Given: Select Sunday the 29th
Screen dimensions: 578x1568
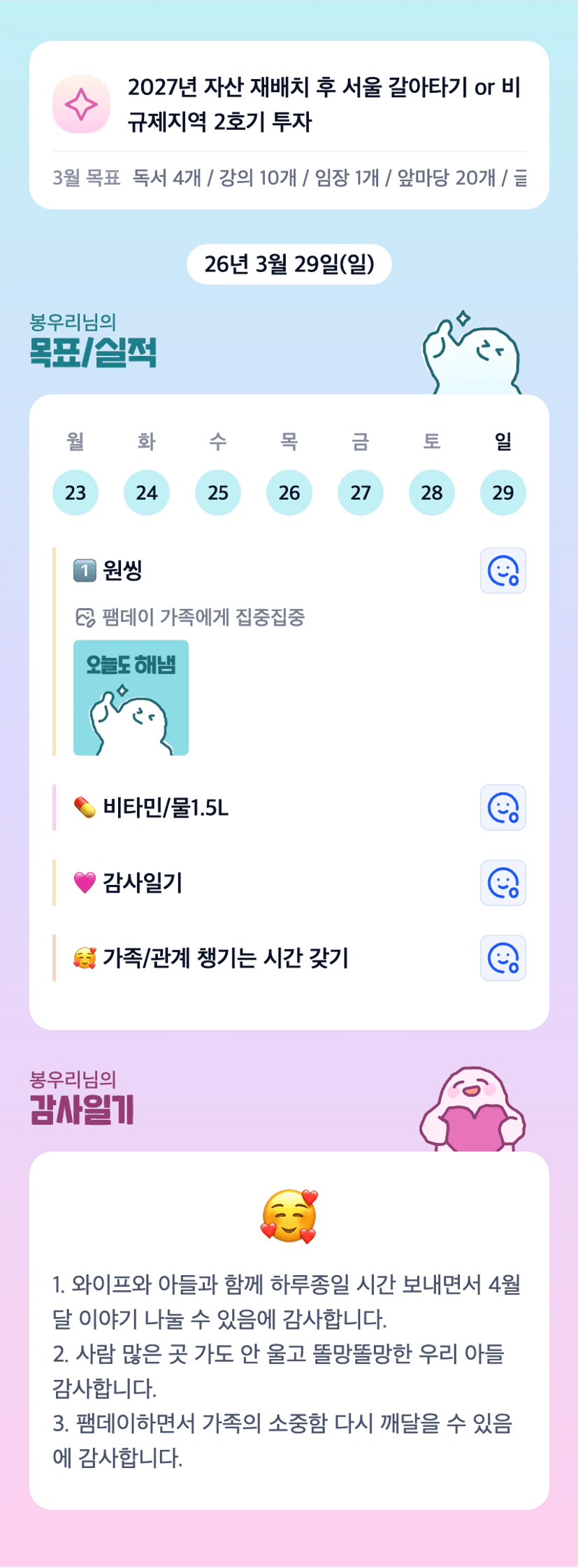Looking at the screenshot, I should coord(503,493).
